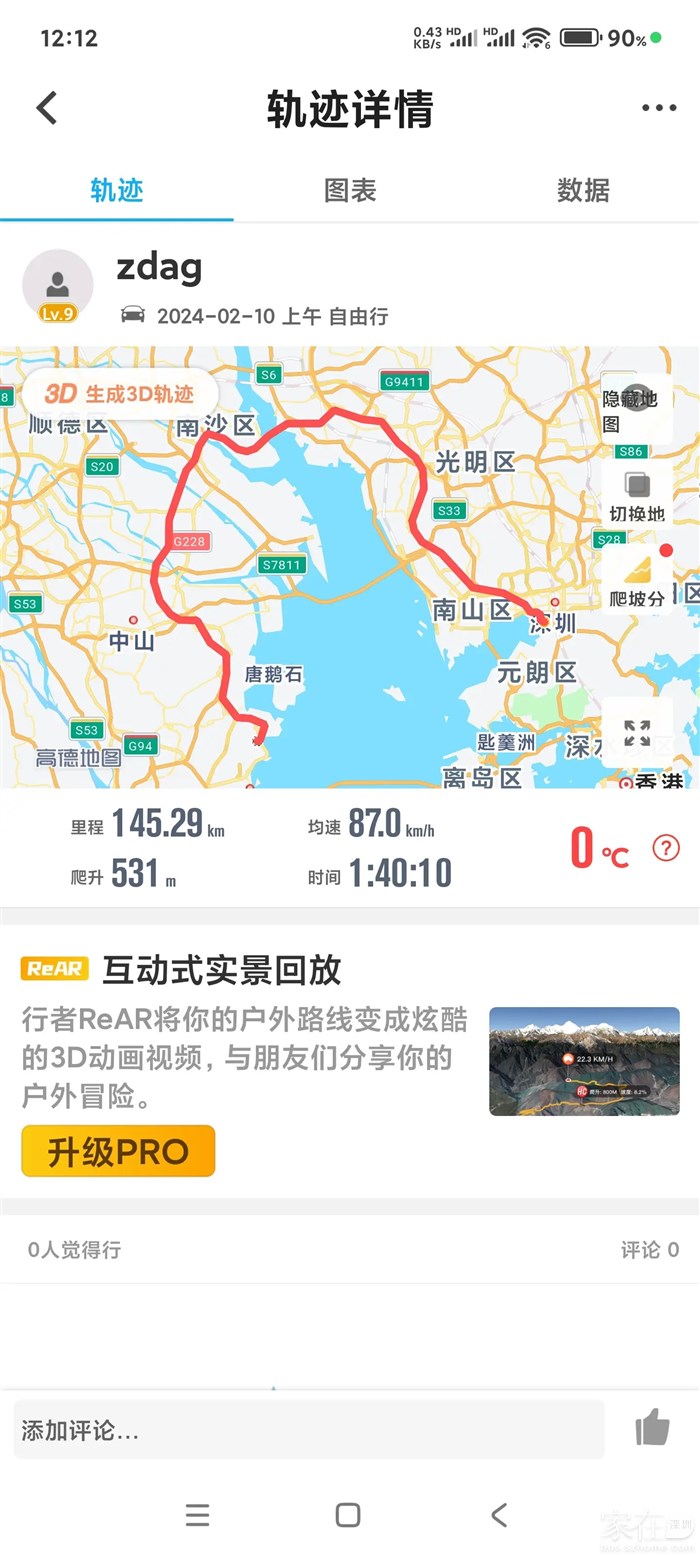
Task: Tap the 添加评论 comment field
Action: pos(309,1430)
